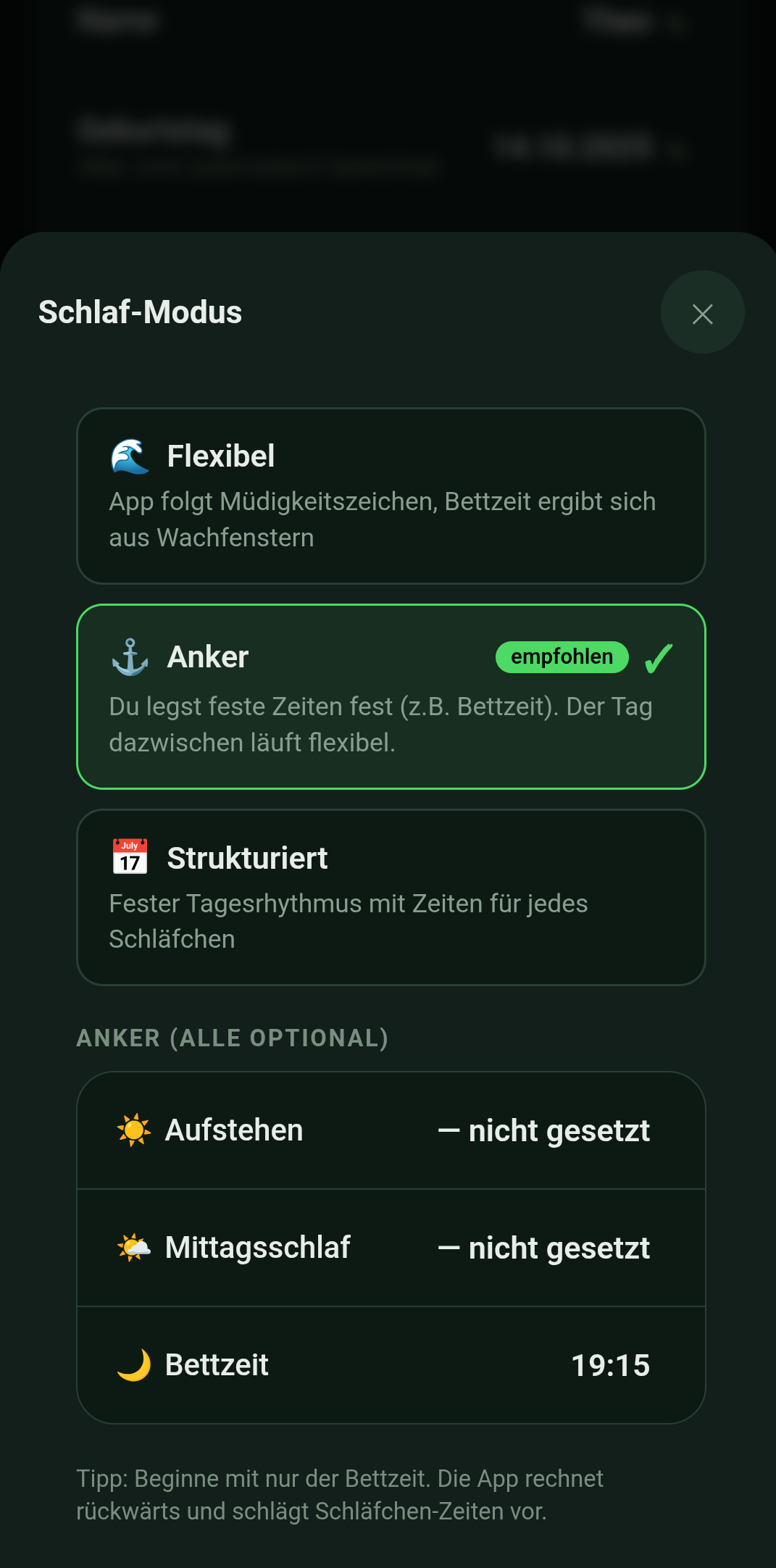Dismiss the Schlaf-Modus sheet
This screenshot has height=1568, width=776.
(701, 312)
